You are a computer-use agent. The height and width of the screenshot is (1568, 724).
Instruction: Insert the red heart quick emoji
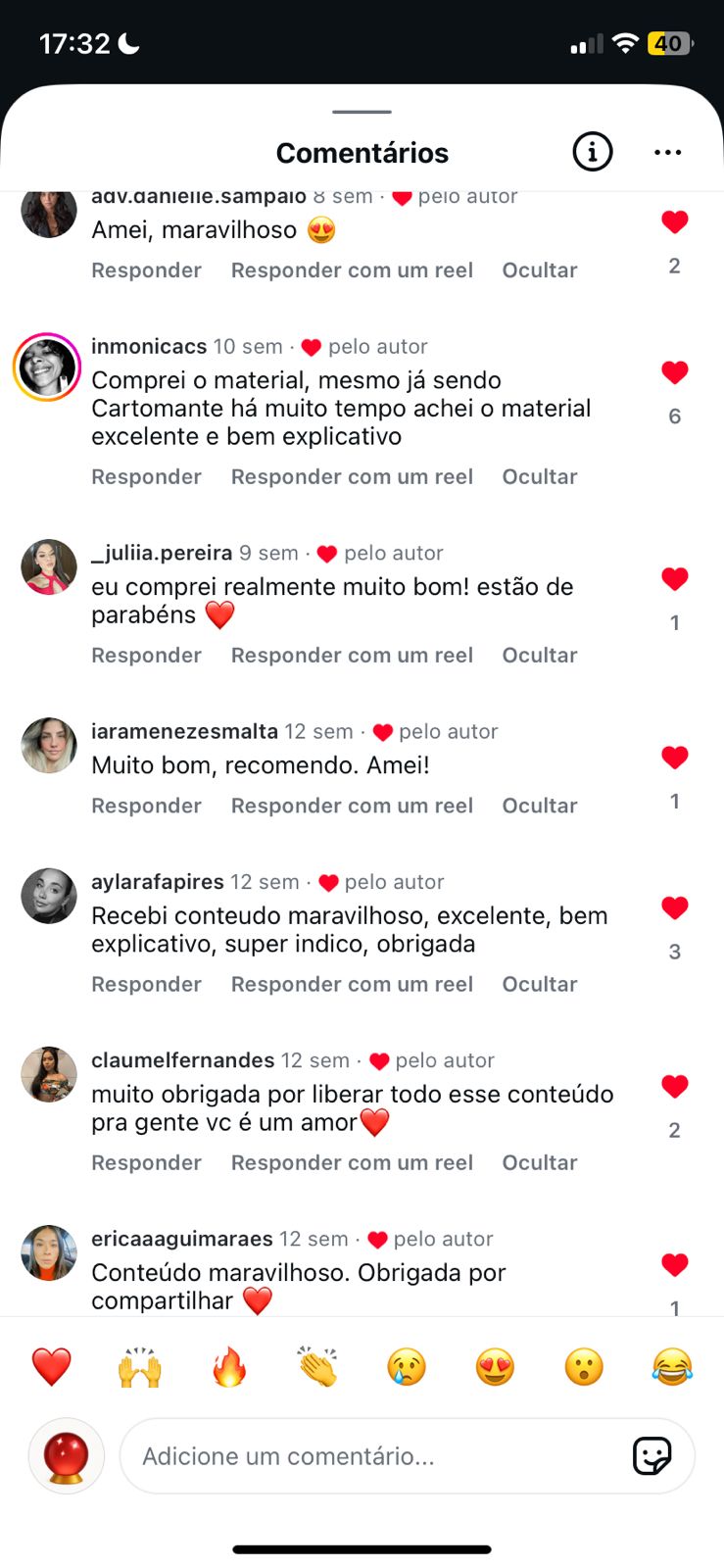pos(52,1367)
